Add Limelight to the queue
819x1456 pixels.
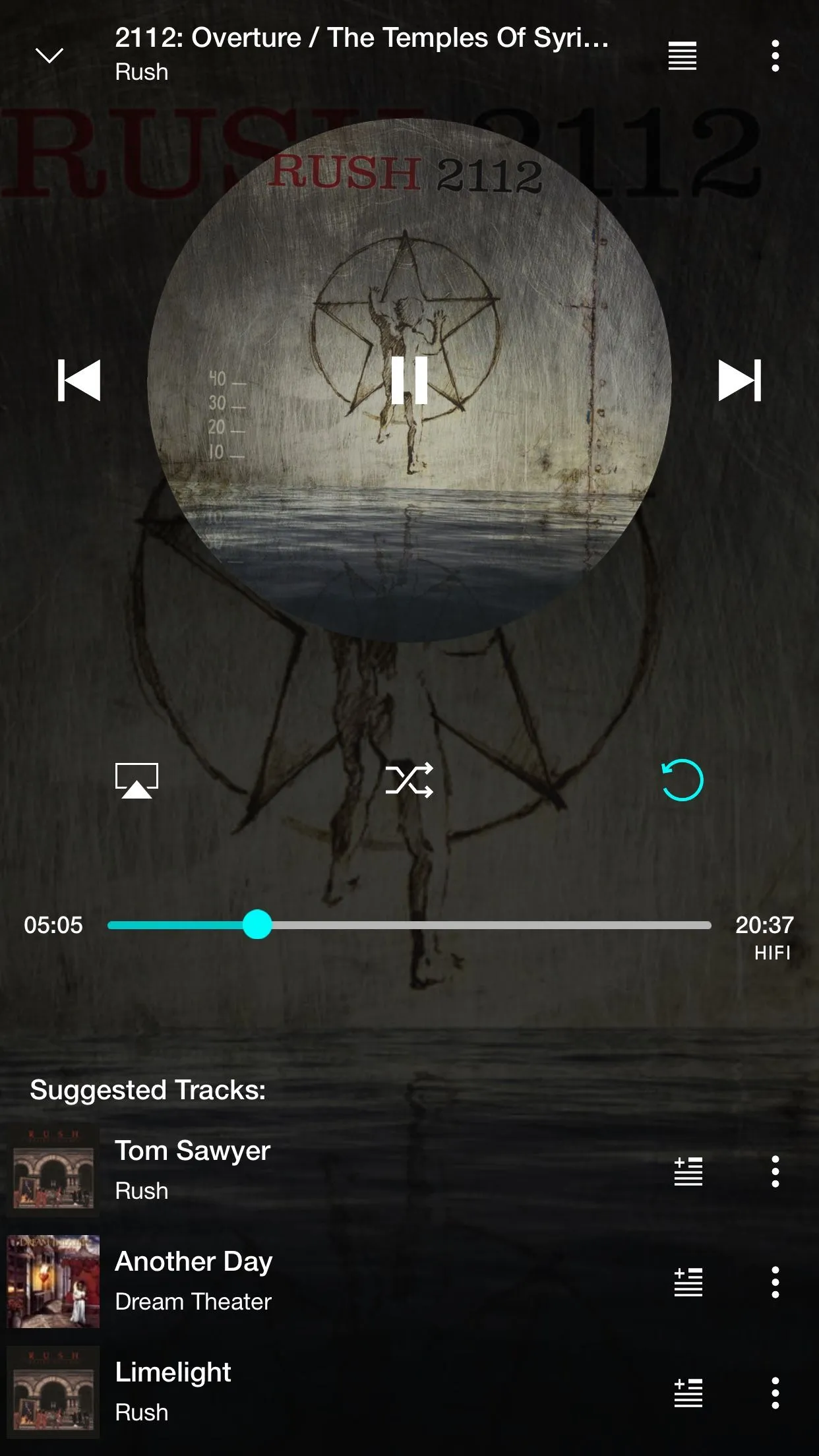(x=688, y=1393)
